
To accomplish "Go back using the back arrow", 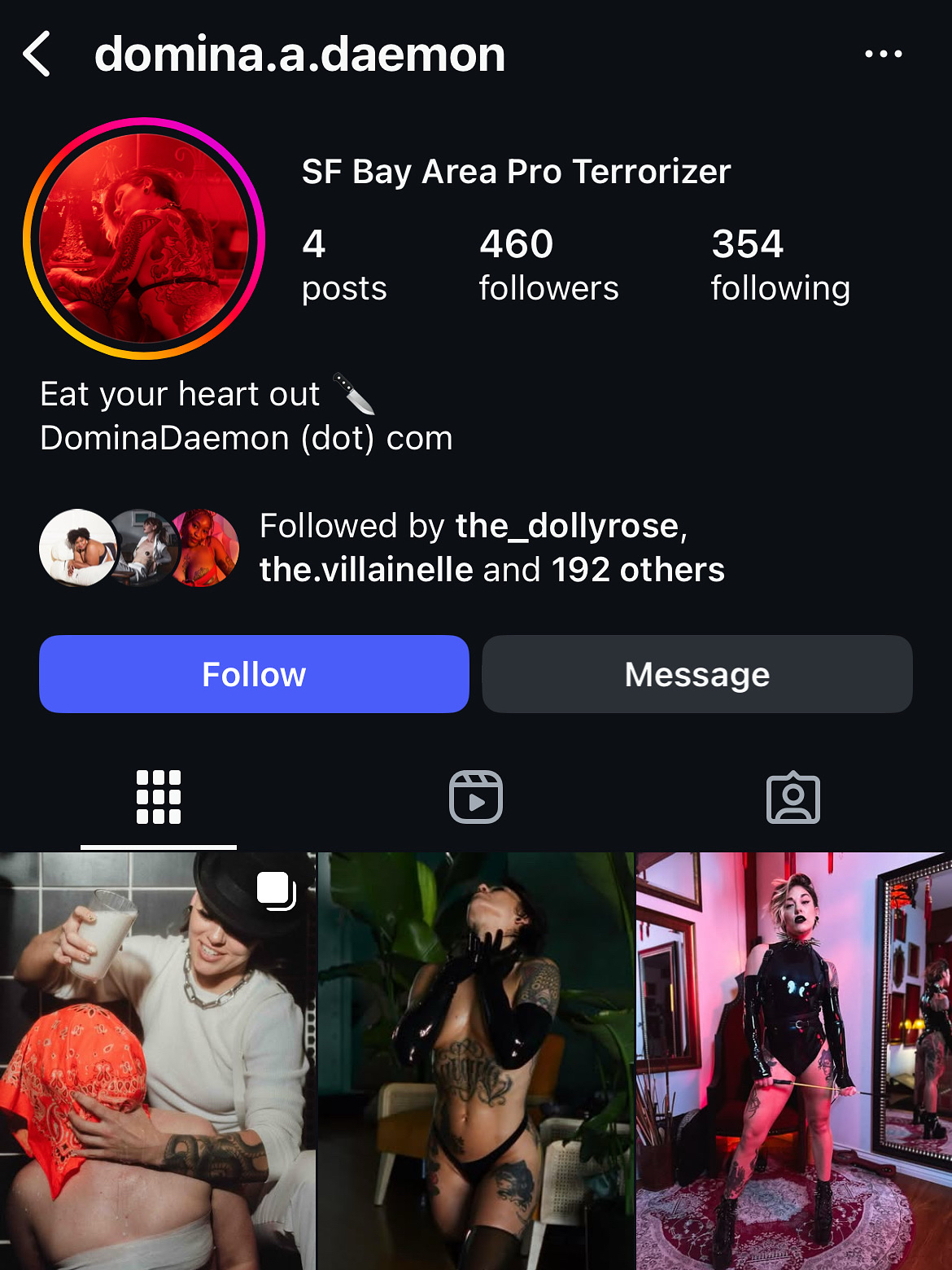I will tap(37, 55).
